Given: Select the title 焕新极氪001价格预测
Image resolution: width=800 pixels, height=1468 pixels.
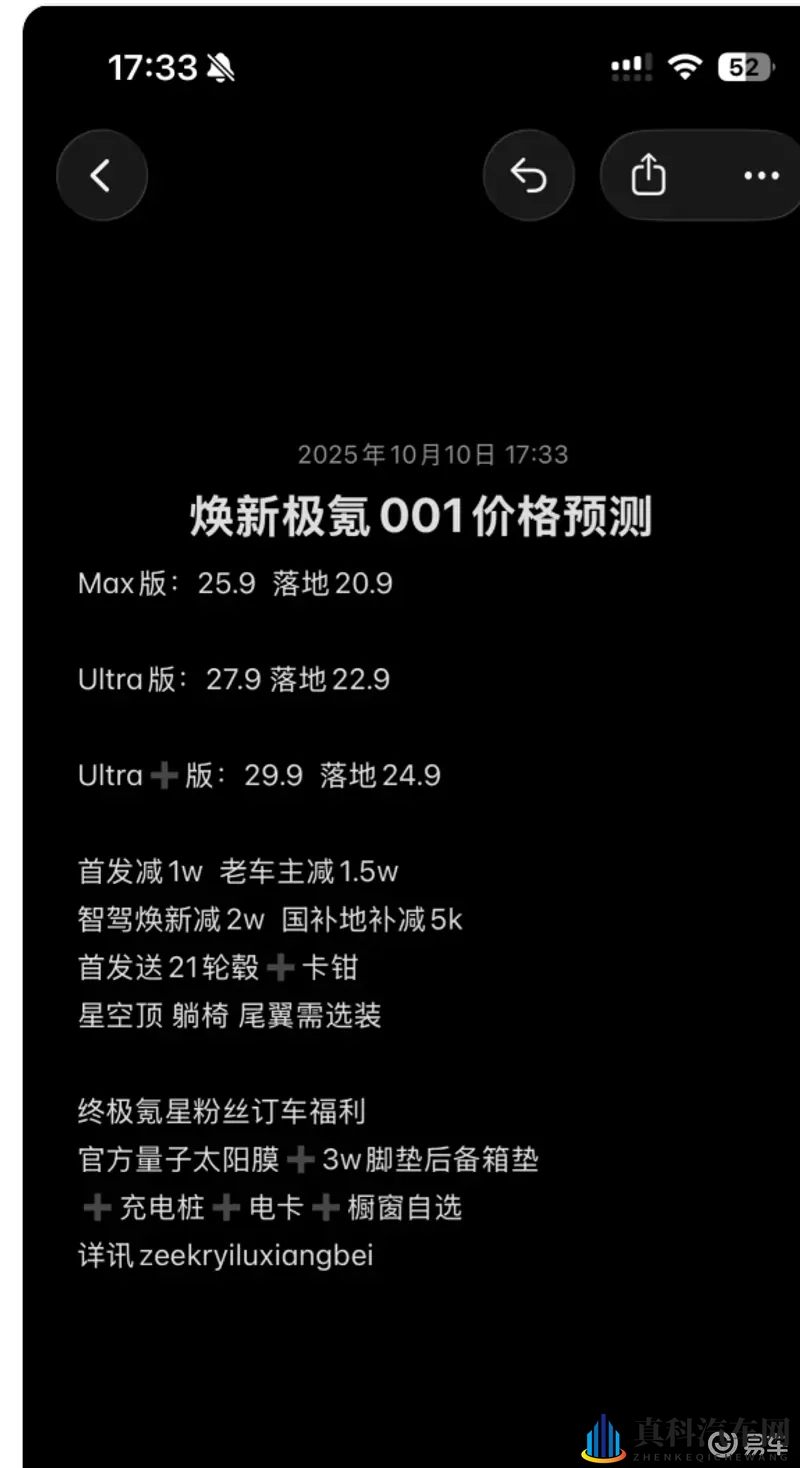Looking at the screenshot, I should click(421, 518).
